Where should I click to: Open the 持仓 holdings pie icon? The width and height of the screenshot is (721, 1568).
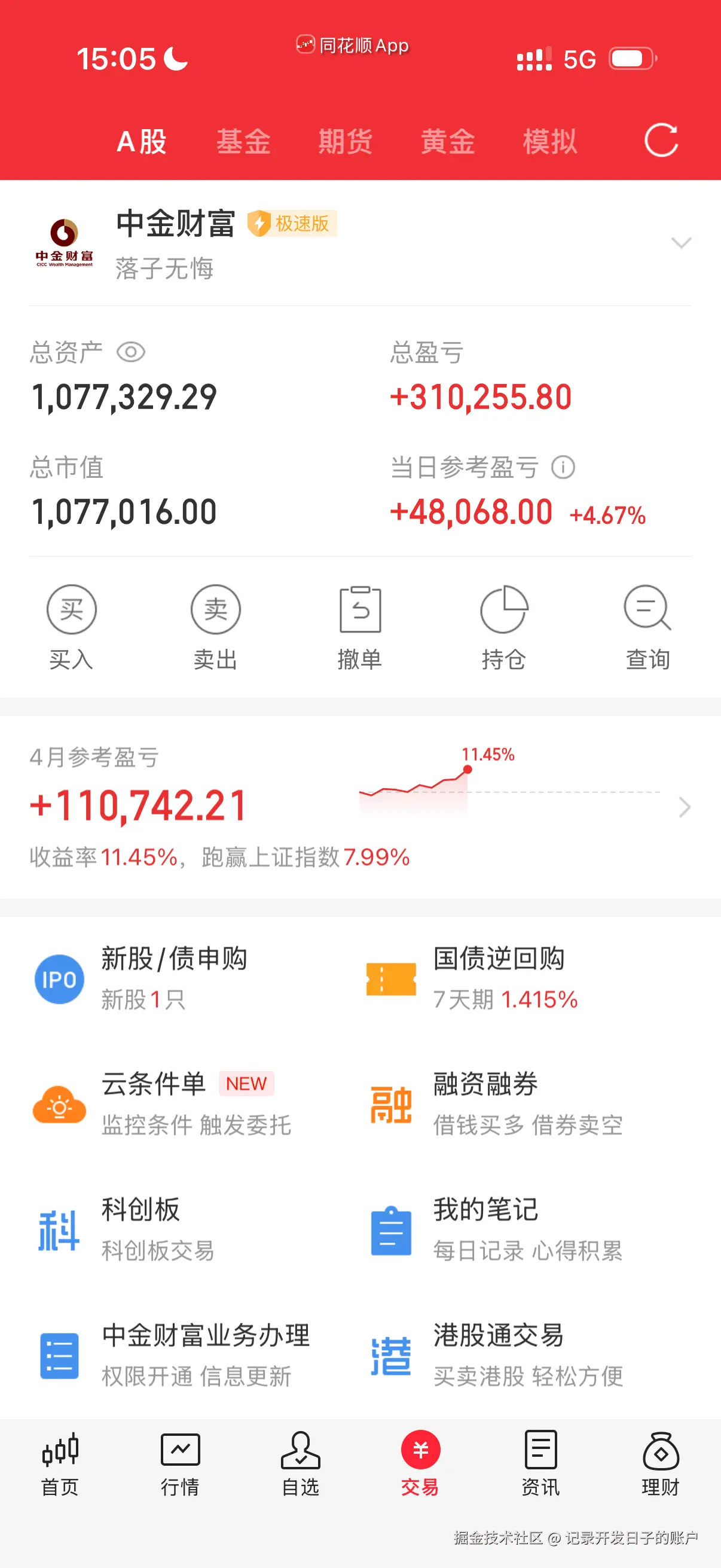coord(504,609)
